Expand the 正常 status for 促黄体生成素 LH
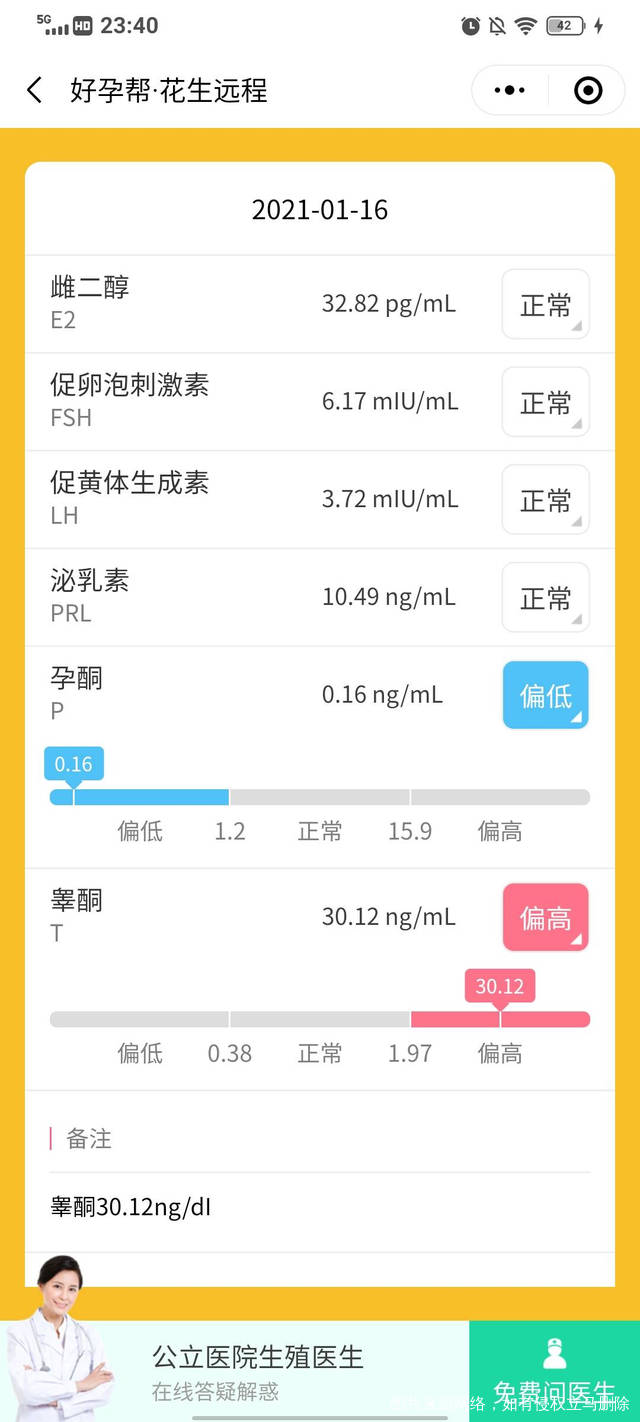This screenshot has width=640, height=1422. coord(545,500)
